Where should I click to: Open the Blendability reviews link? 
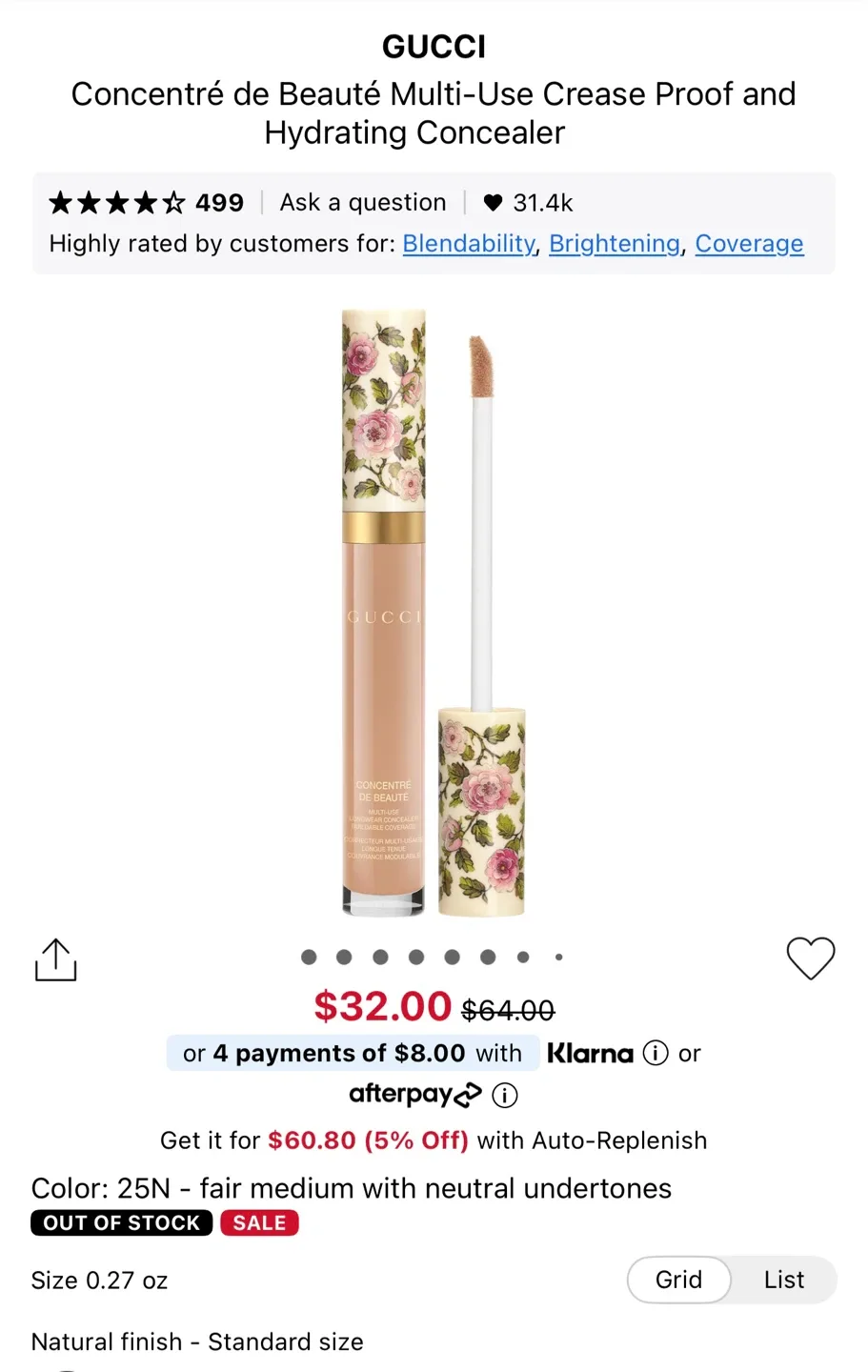click(x=468, y=244)
